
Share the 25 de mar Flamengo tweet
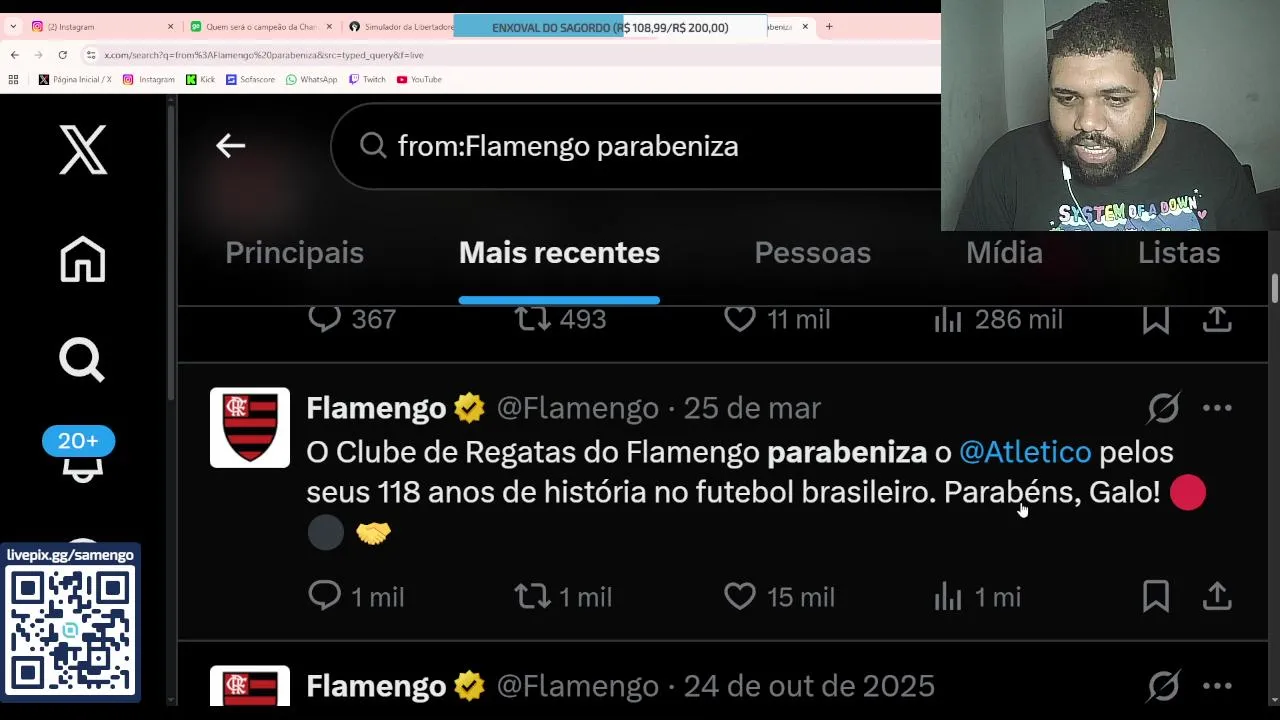point(1217,596)
